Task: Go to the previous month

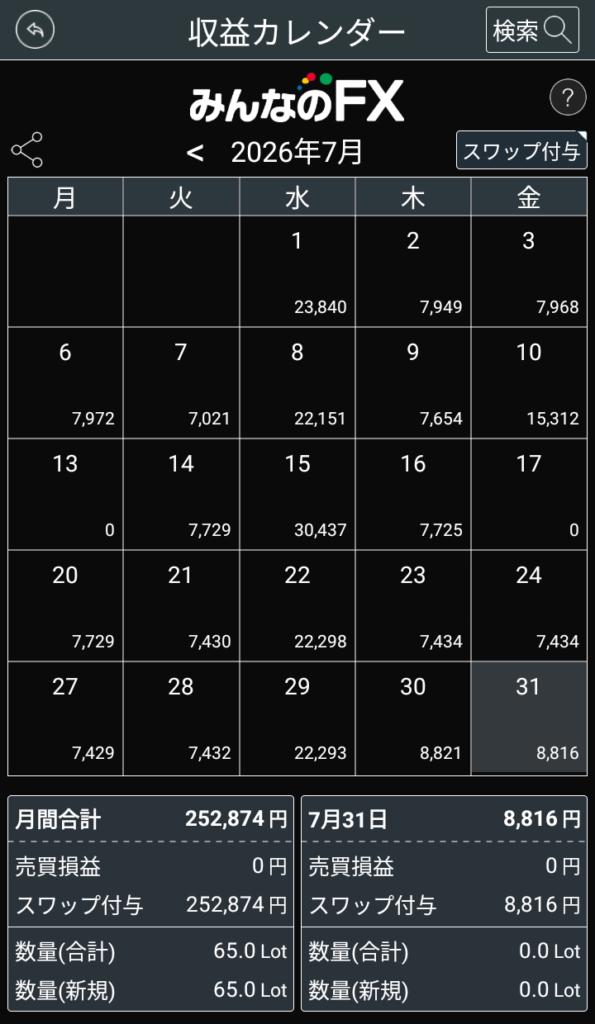Action: (x=195, y=152)
